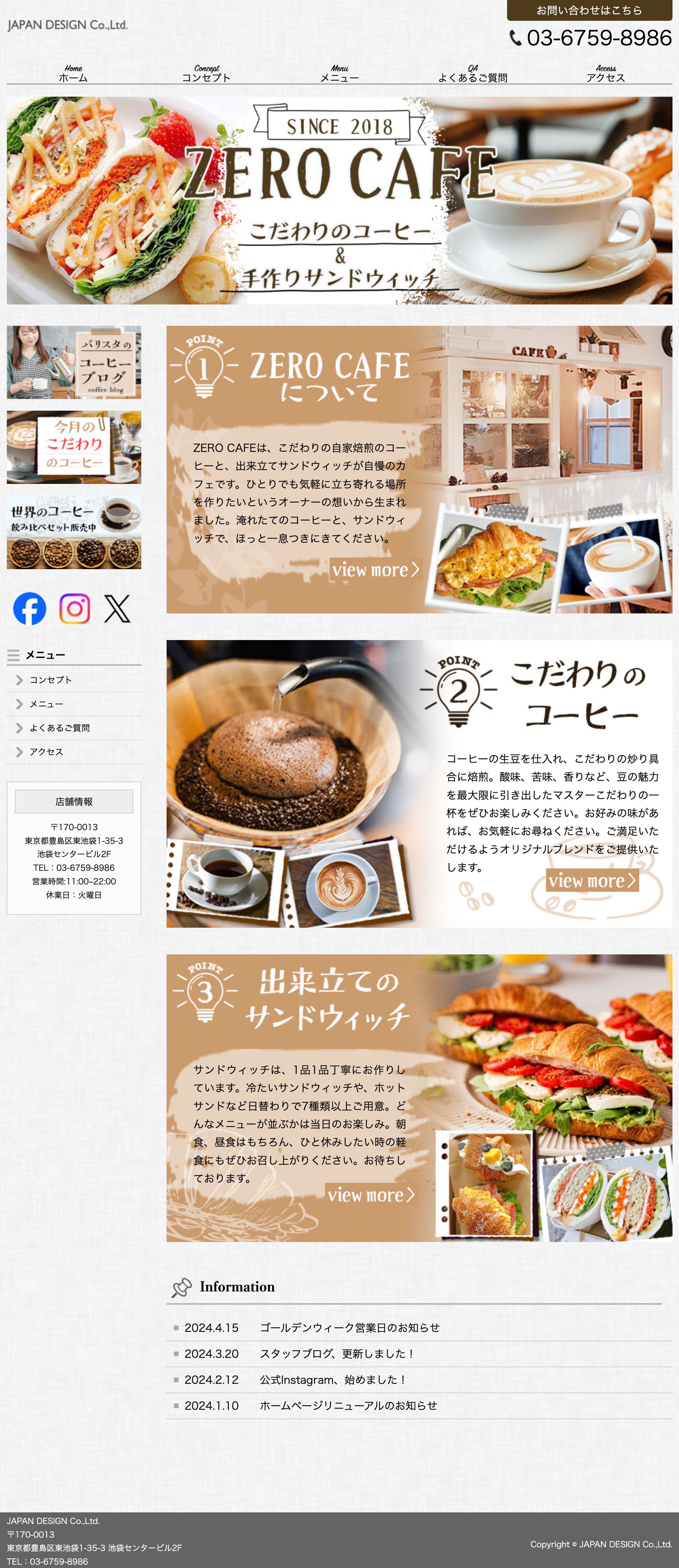Switch to the コンセプト navigation tab
Image resolution: width=679 pixels, height=1568 pixels.
tap(206, 74)
